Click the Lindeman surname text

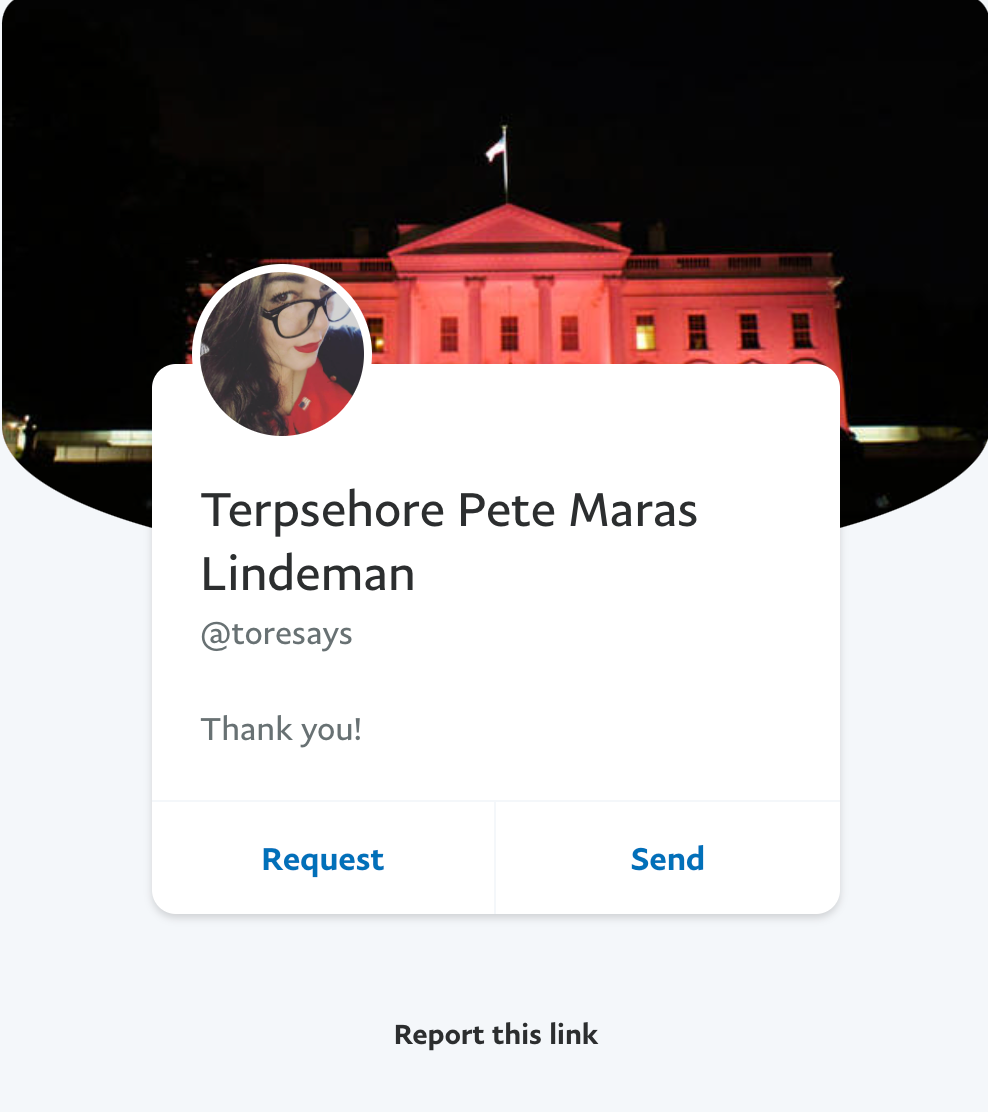[x=307, y=574]
